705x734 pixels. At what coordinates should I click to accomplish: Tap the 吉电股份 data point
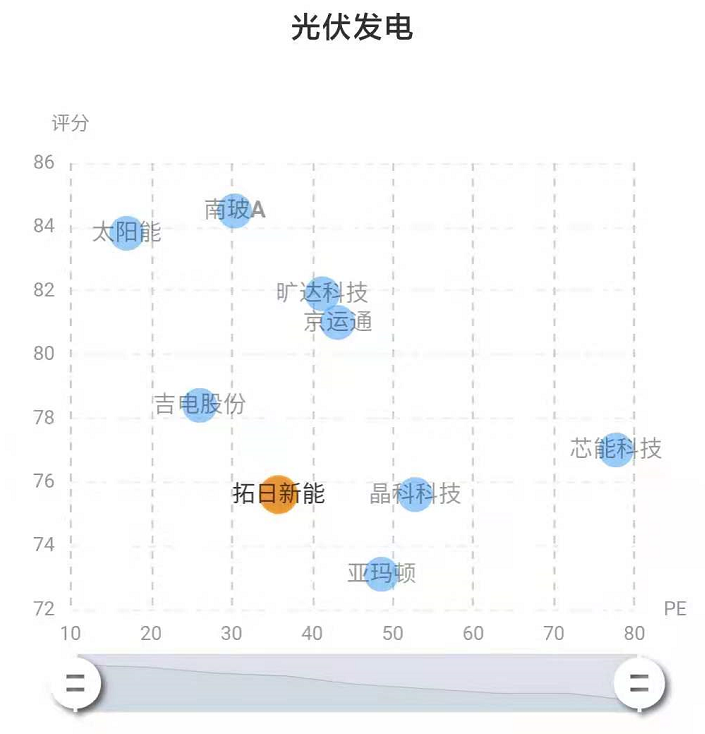tap(200, 404)
